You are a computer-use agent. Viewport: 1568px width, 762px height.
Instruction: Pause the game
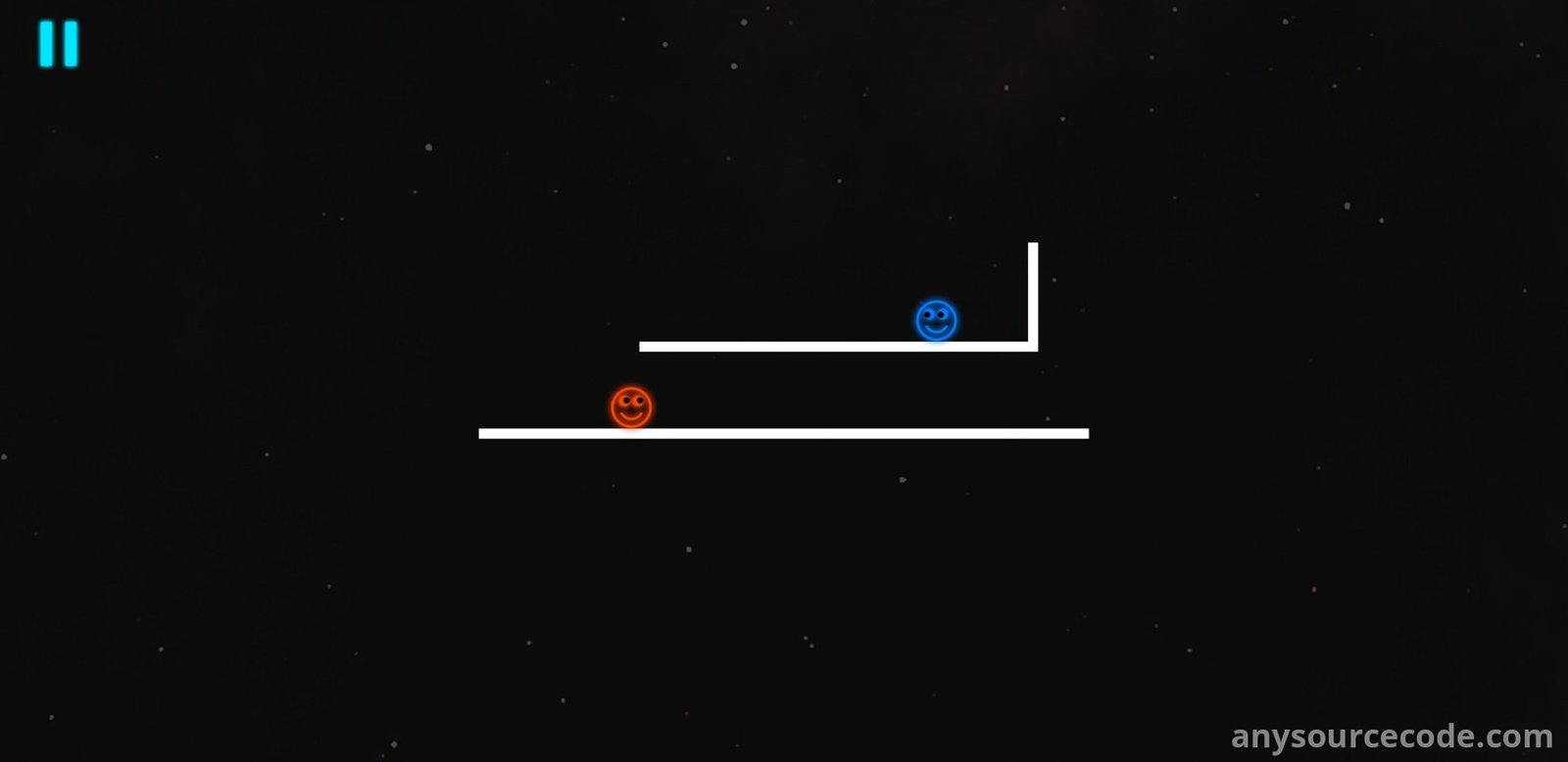[x=58, y=44]
